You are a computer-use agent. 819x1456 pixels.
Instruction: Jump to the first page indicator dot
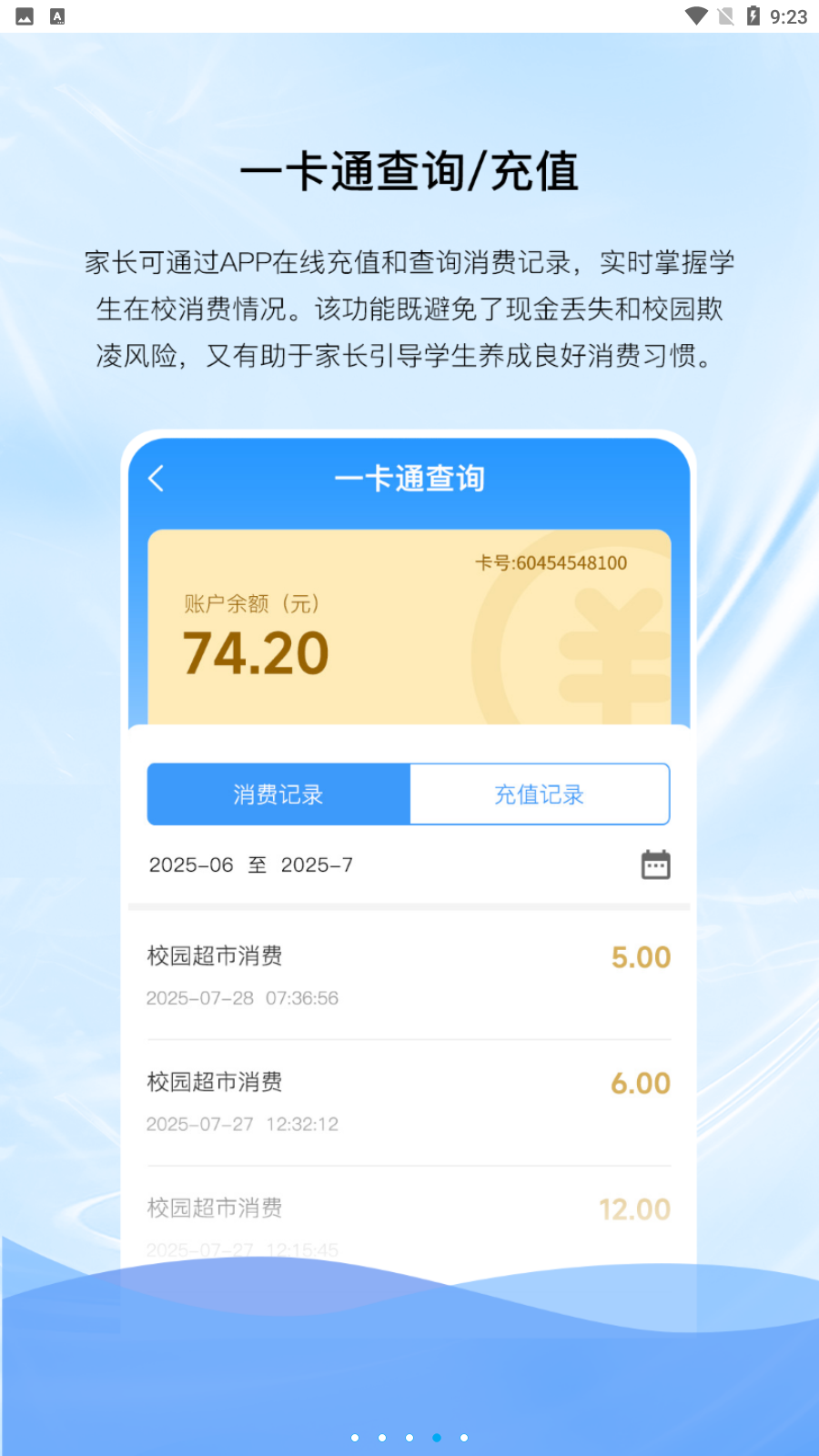tap(355, 1438)
